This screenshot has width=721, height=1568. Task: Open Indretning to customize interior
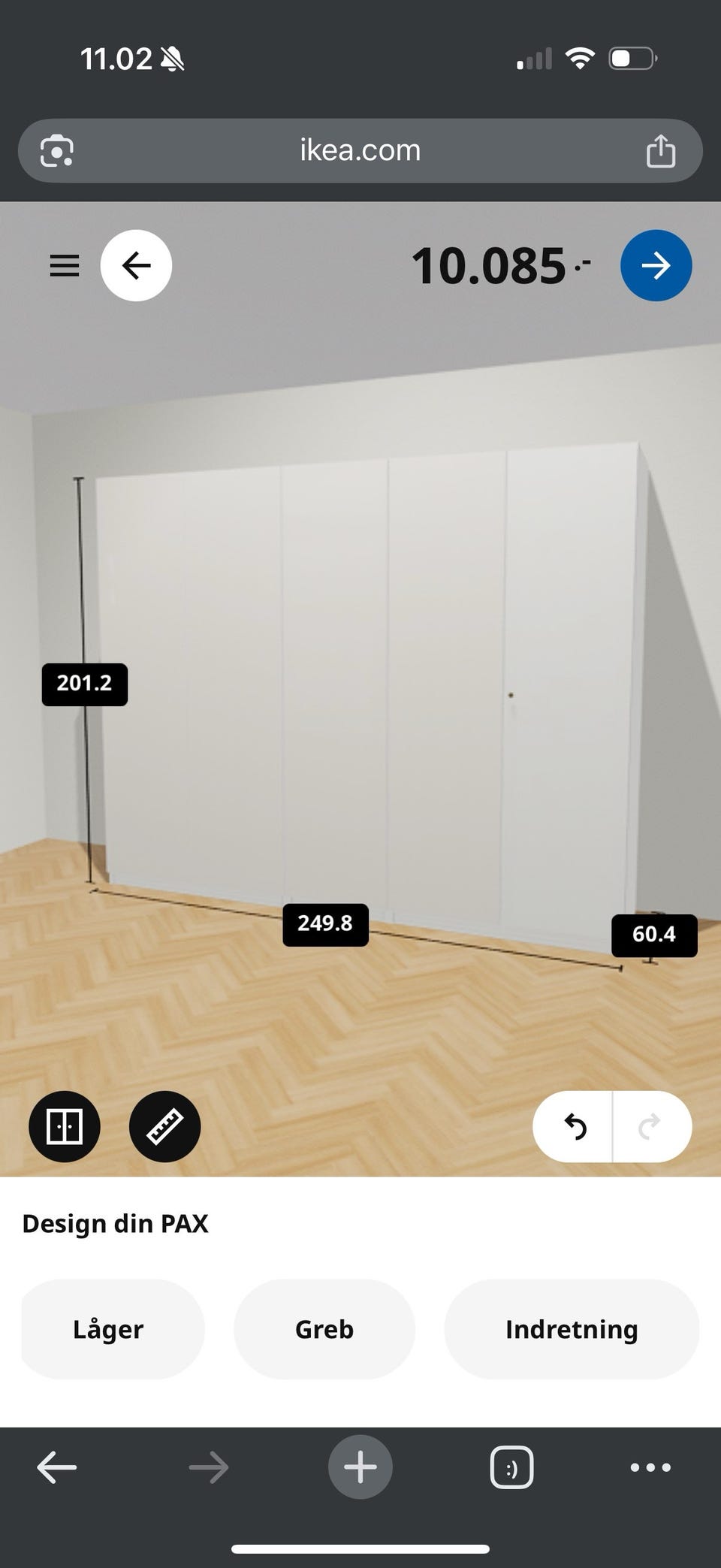click(x=571, y=1330)
